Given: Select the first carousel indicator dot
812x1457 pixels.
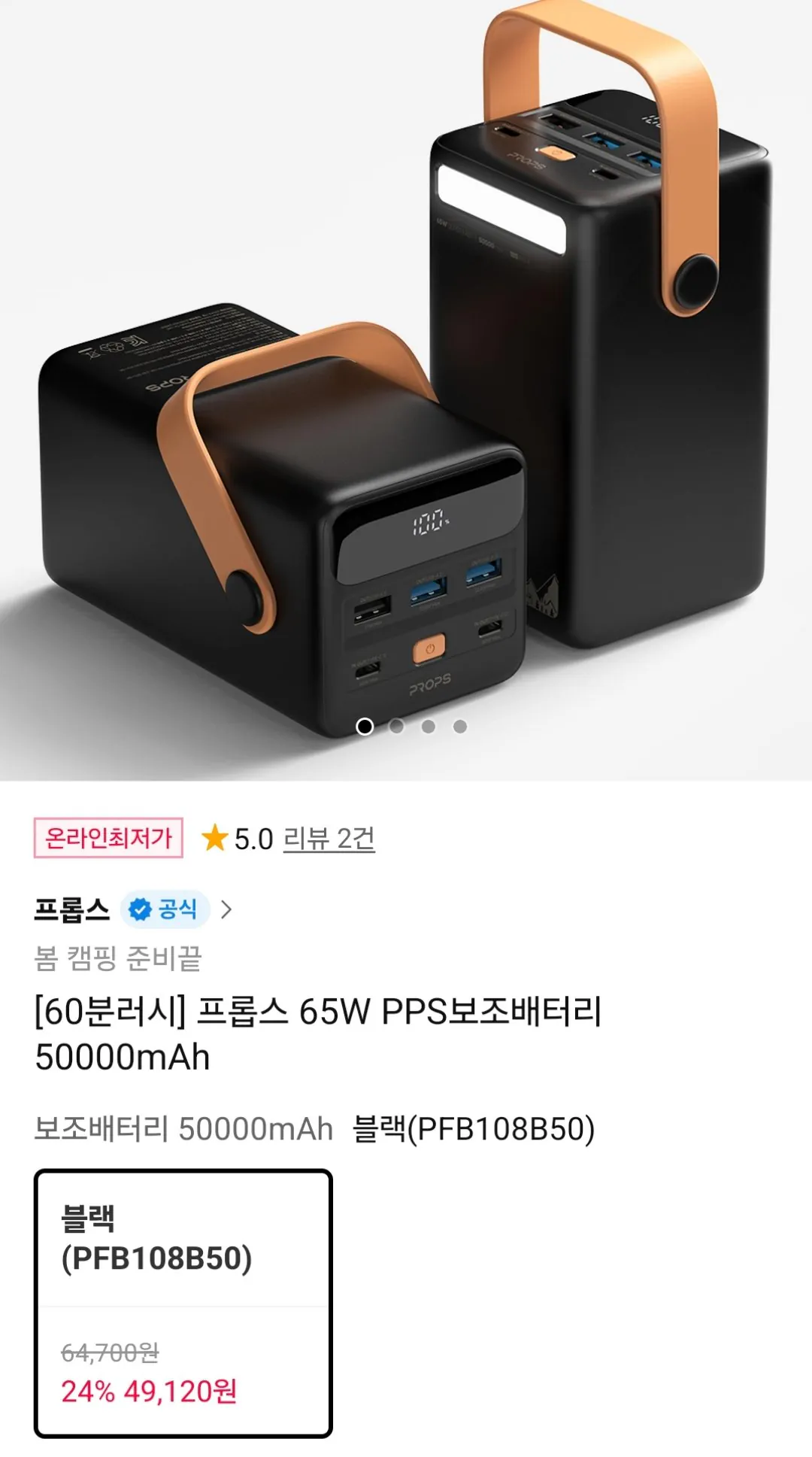Looking at the screenshot, I should click(x=366, y=727).
